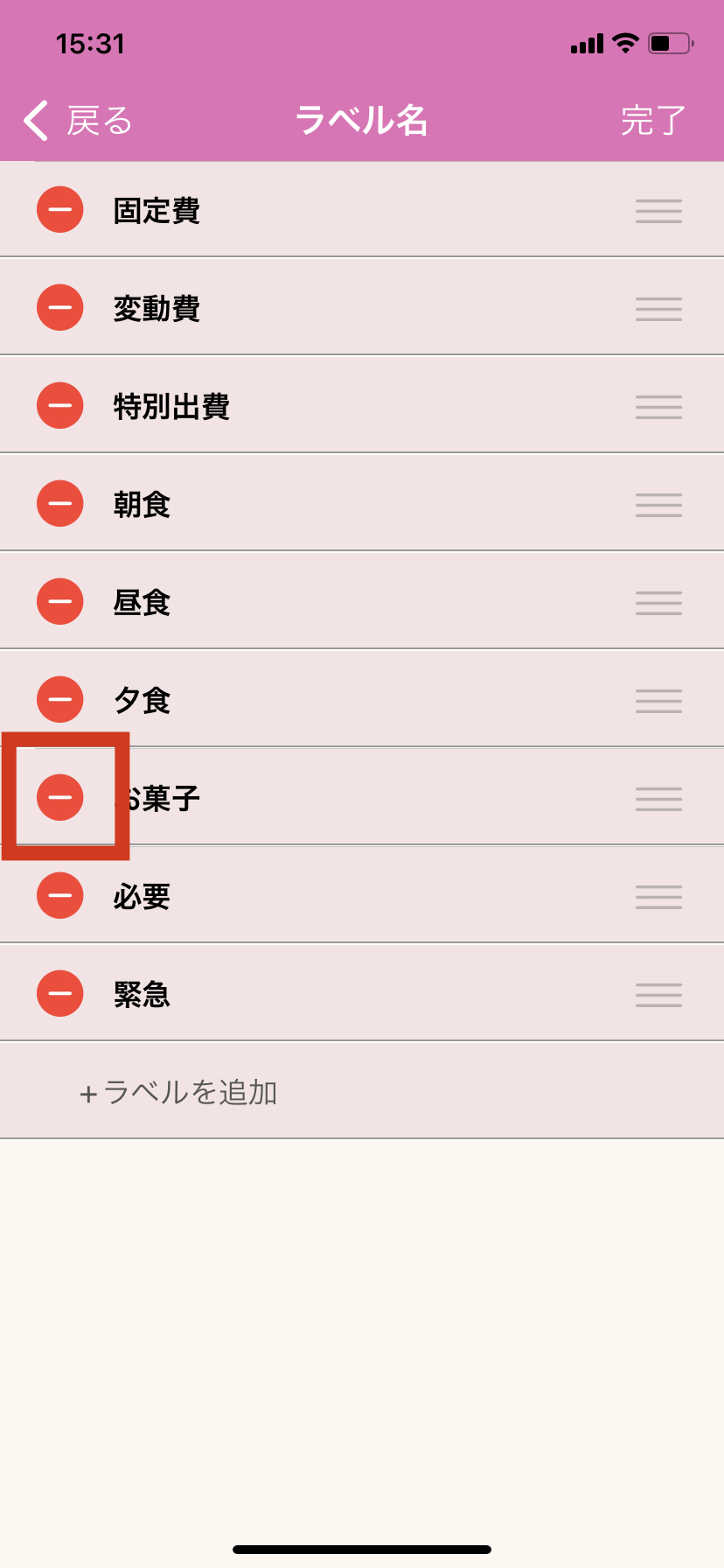Delete the 固定費 label
Viewport: 724px width, 1568px height.
60,210
